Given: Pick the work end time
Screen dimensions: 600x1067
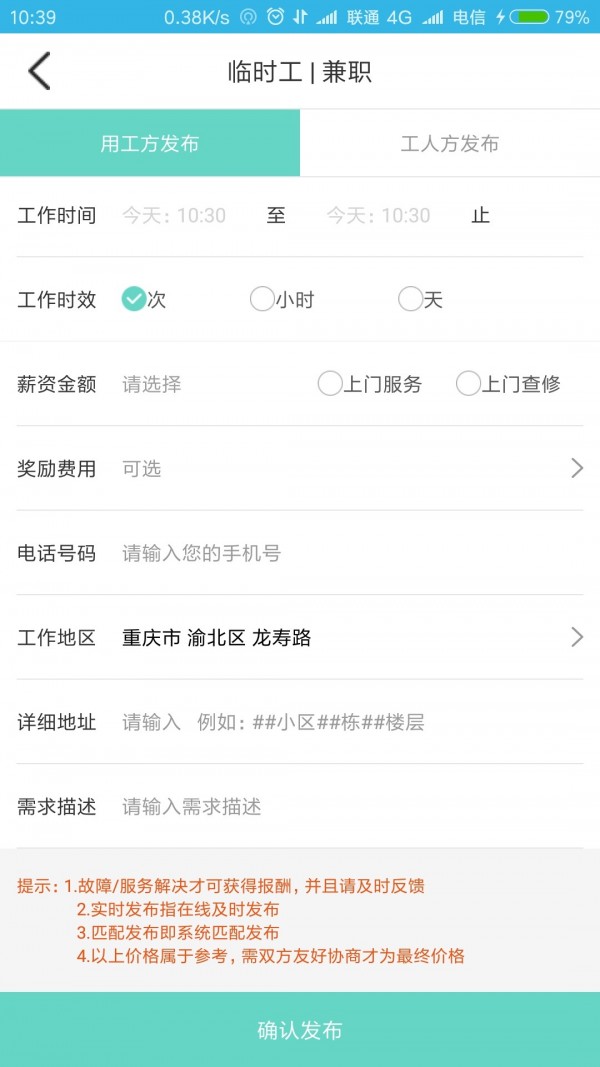Looking at the screenshot, I should [x=378, y=216].
